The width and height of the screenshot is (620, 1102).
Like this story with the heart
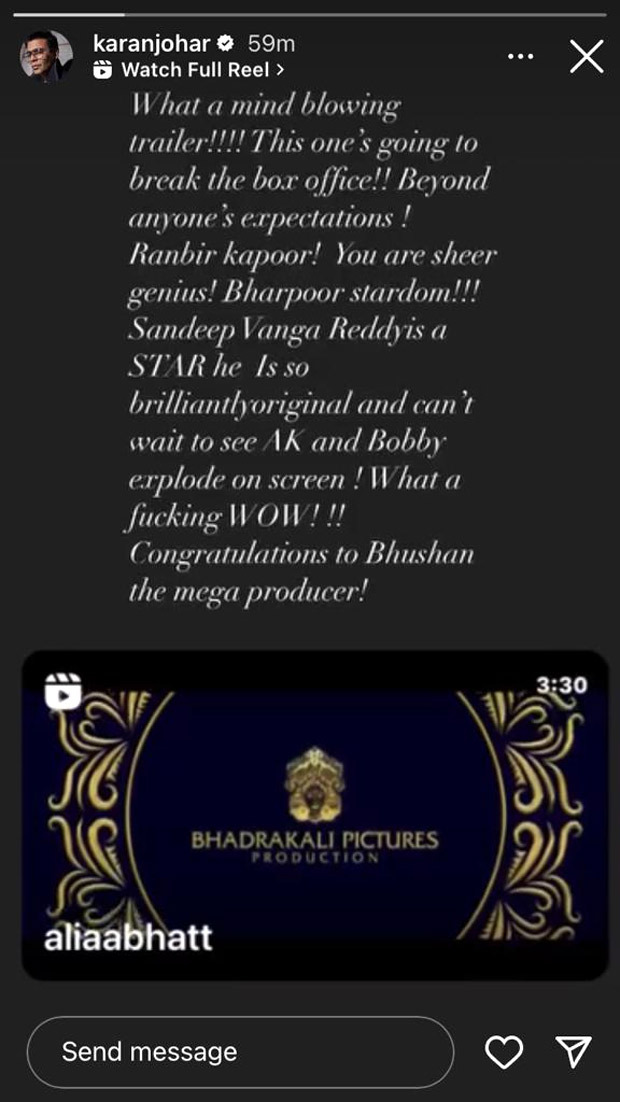pos(504,1052)
